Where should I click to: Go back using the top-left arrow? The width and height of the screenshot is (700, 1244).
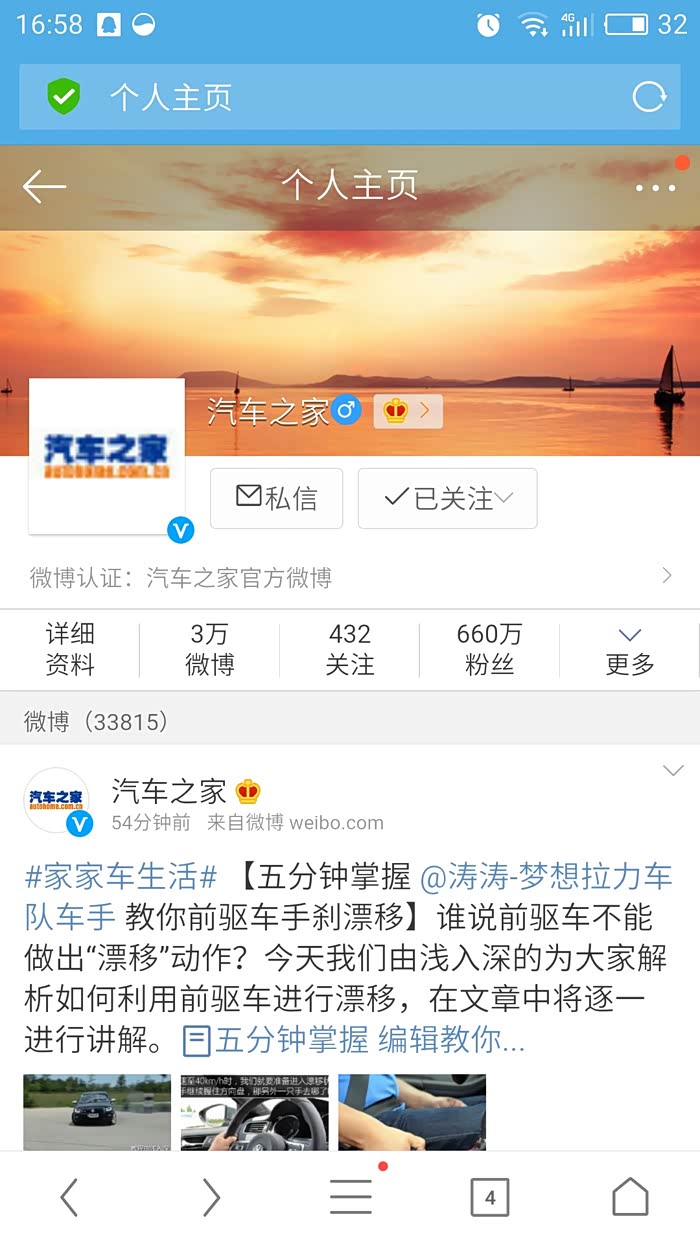pos(45,186)
